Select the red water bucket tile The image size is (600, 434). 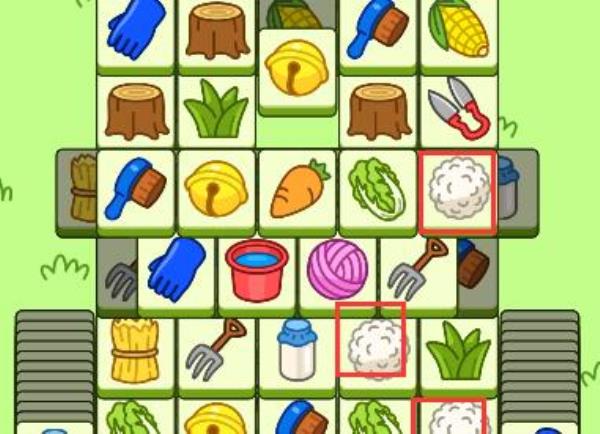tap(257, 270)
